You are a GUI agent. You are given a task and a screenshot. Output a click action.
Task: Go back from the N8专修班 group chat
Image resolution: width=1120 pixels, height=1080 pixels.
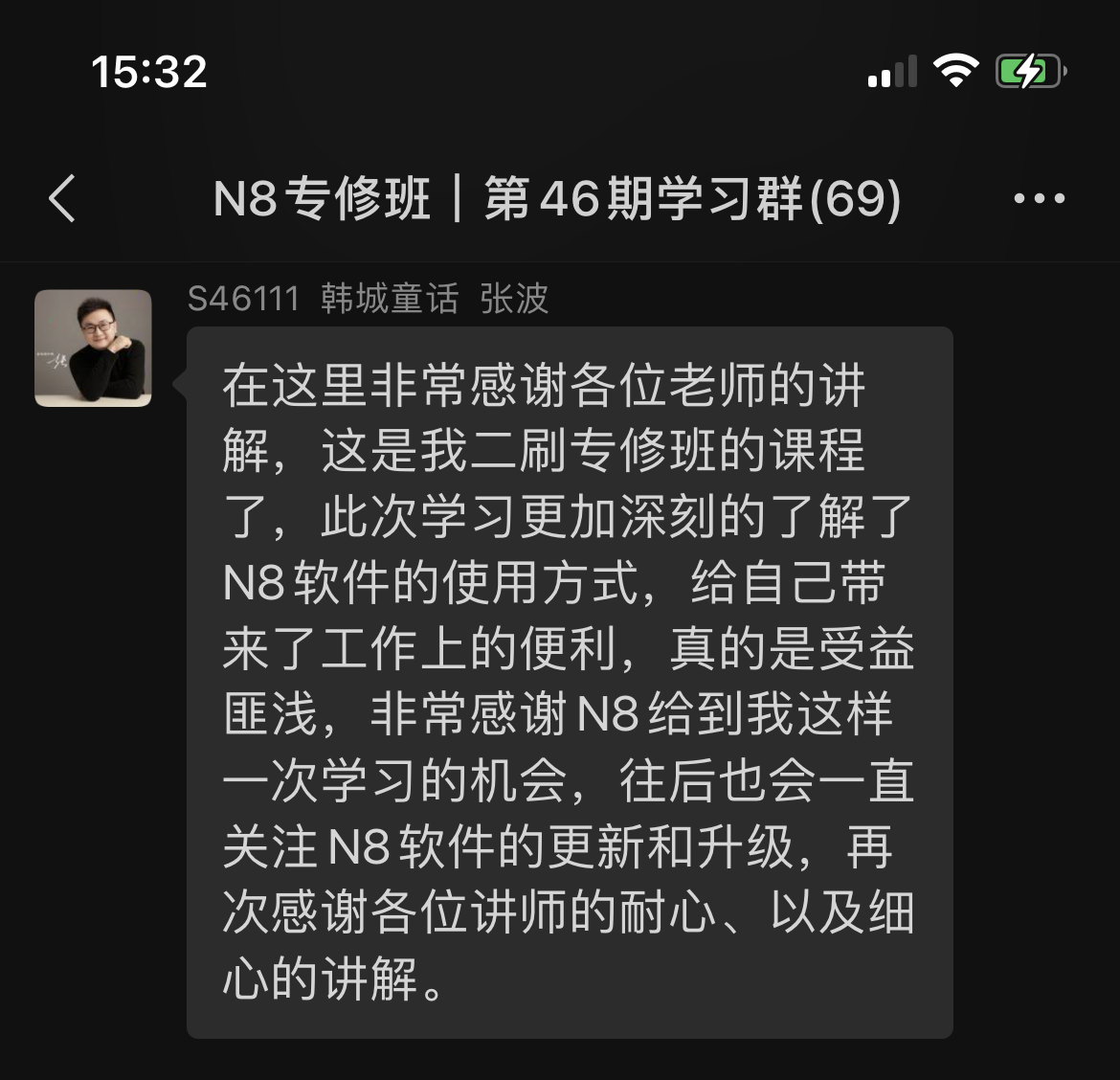(62, 199)
